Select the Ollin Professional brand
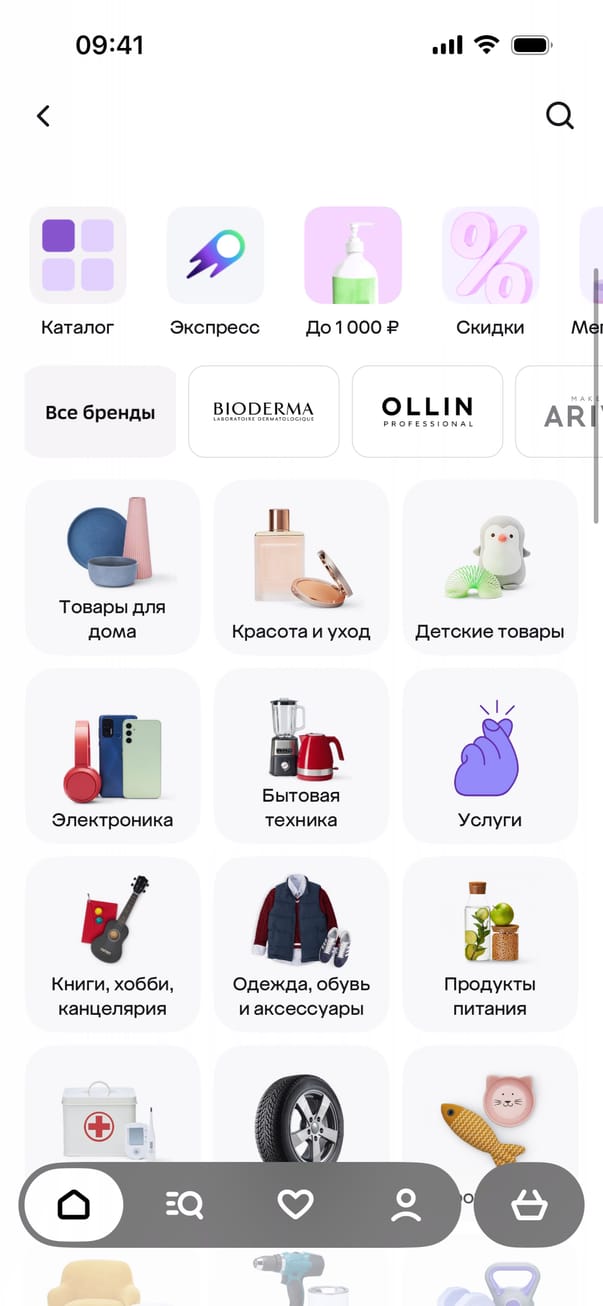This screenshot has height=1306, width=603. pos(427,412)
